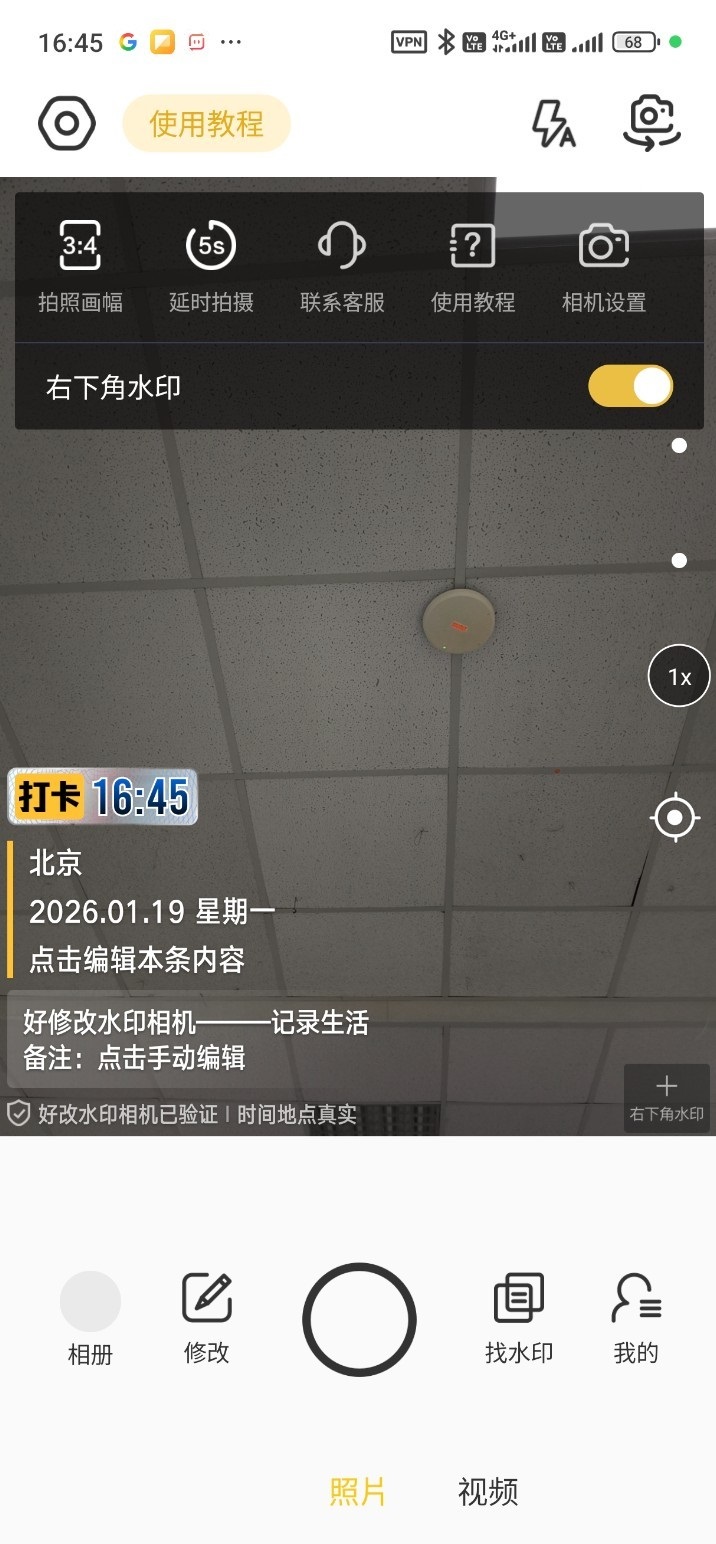This screenshot has height=1544, width=716.
Task: Turn off the 右下角水印 switch
Action: pyautogui.click(x=630, y=387)
